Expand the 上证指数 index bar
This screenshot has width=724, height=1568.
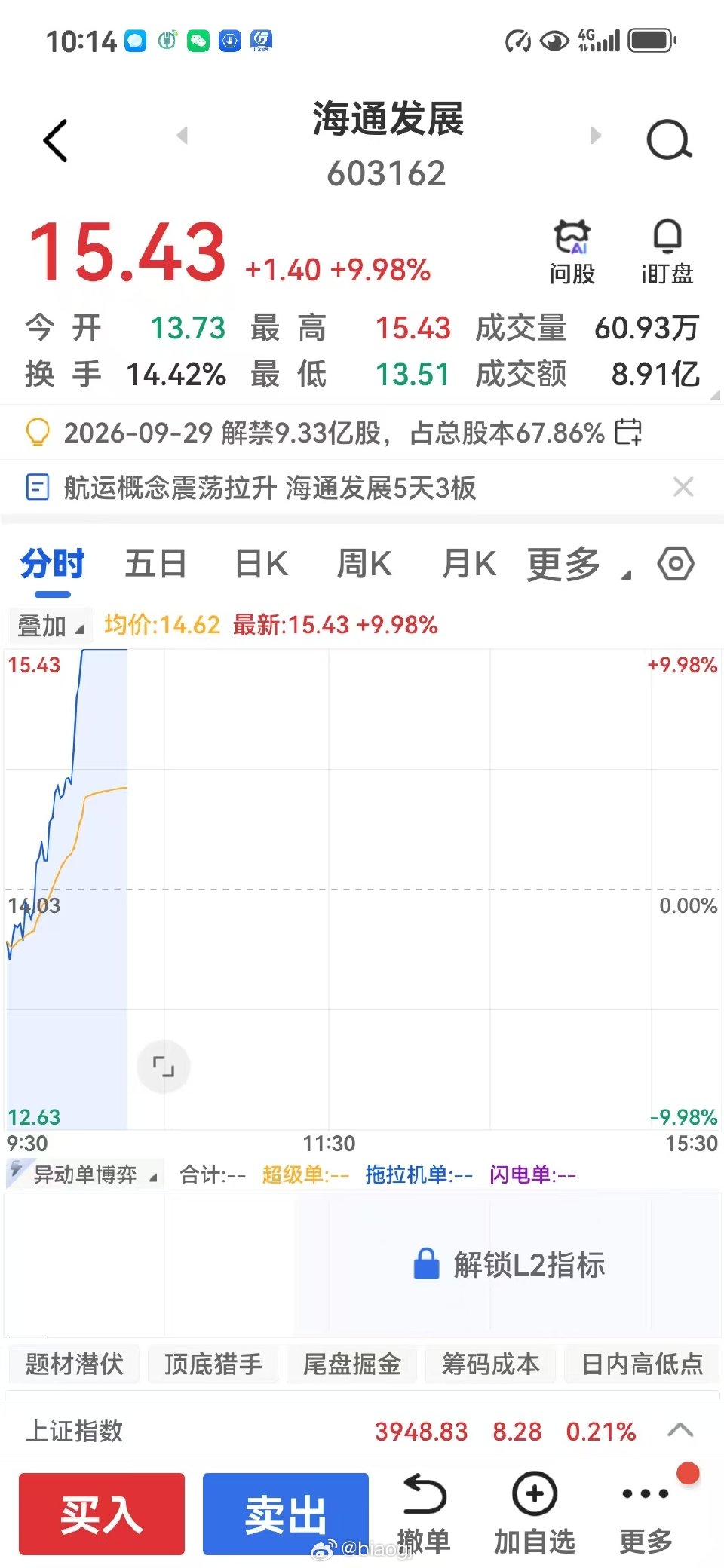[x=362, y=1431]
